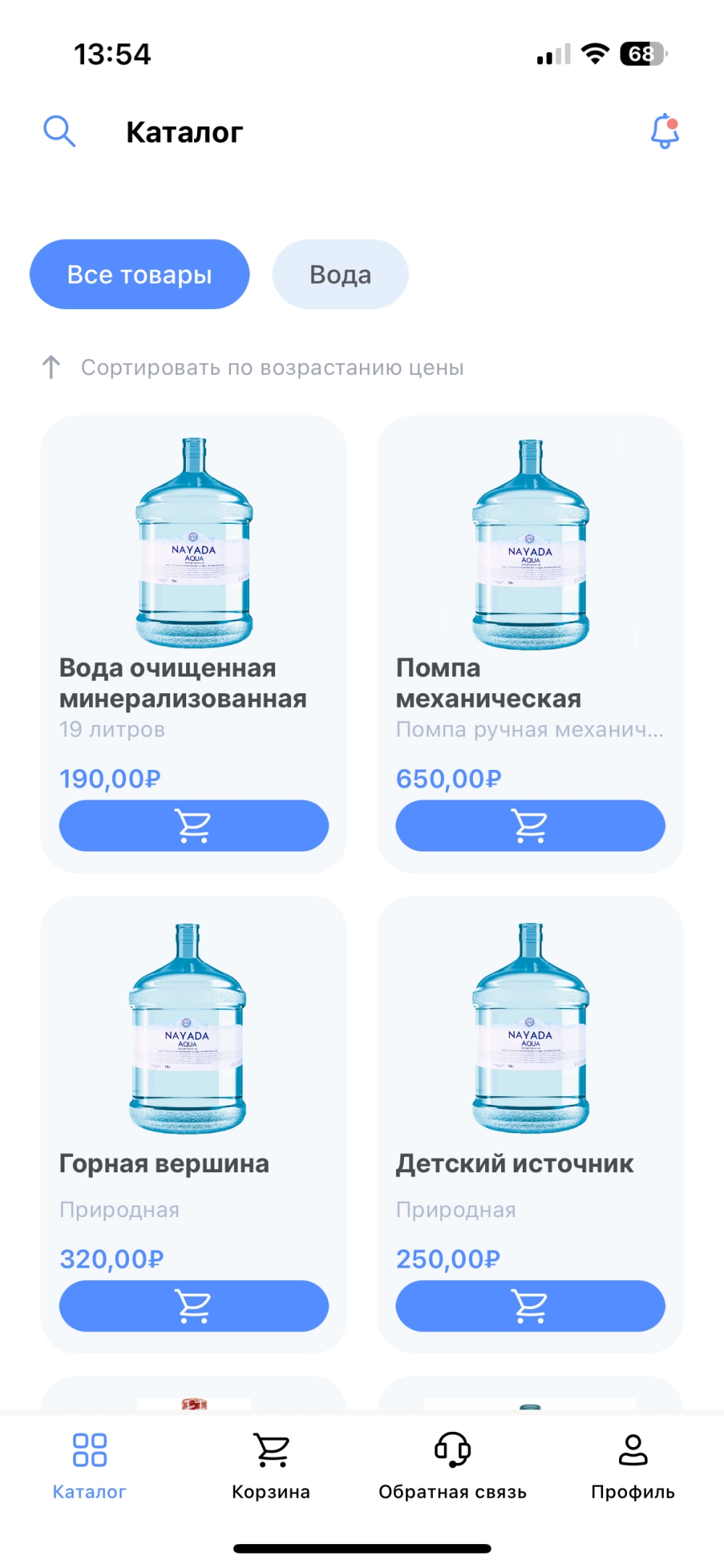Open the Горная вершина product card
The width and height of the screenshot is (724, 1568).
click(x=193, y=1064)
